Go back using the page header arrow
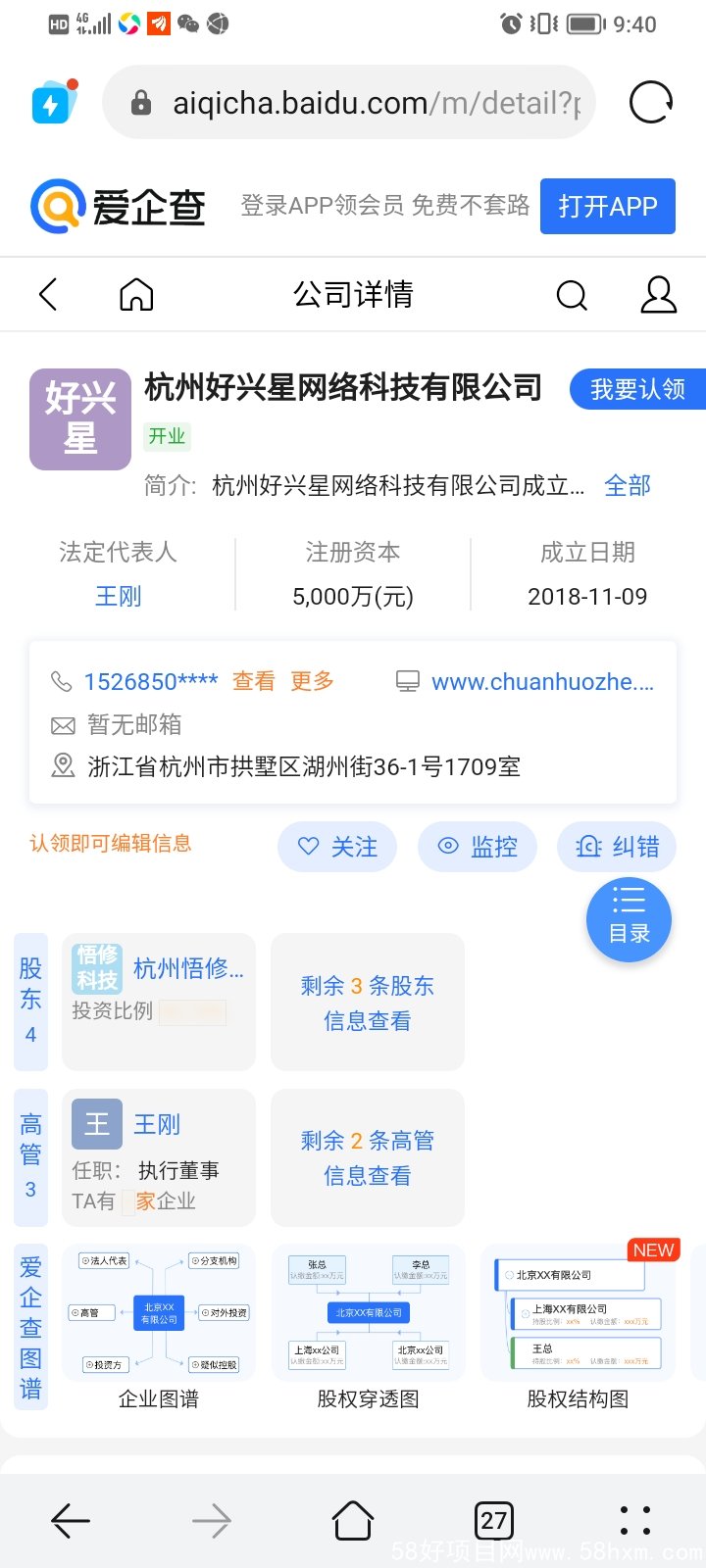This screenshot has height=1568, width=706. [48, 294]
